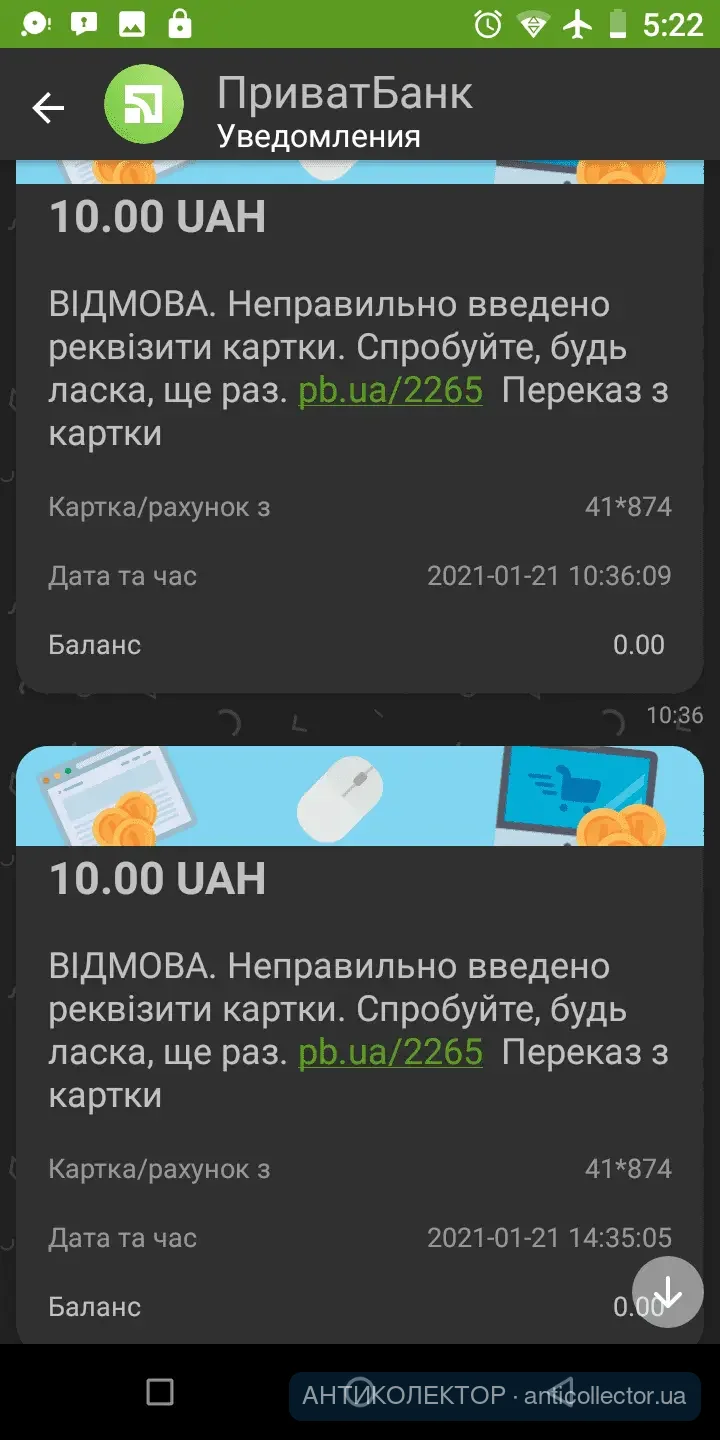This screenshot has width=720, height=1440.
Task: Open recent apps with square button
Action: click(x=160, y=1392)
